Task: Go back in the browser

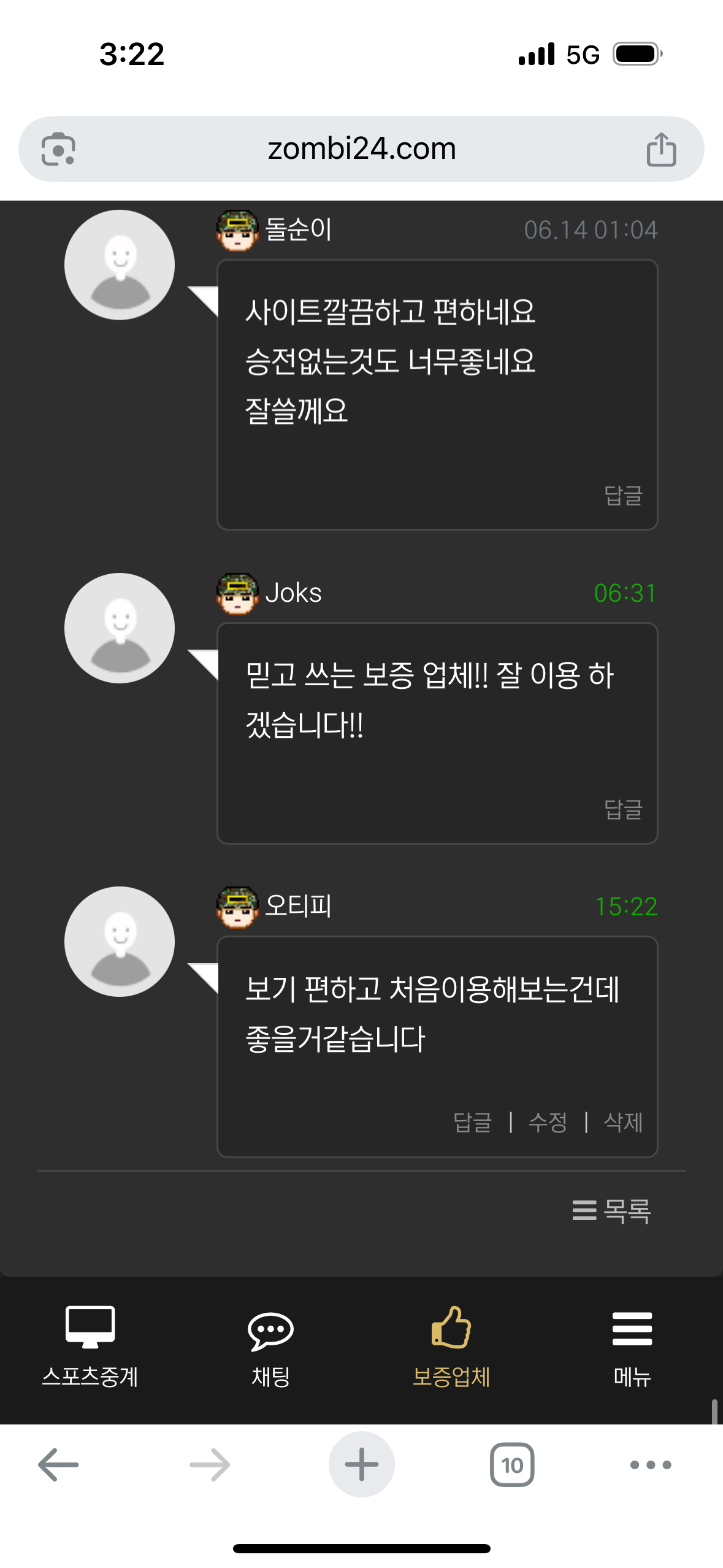Action: pyautogui.click(x=58, y=1464)
